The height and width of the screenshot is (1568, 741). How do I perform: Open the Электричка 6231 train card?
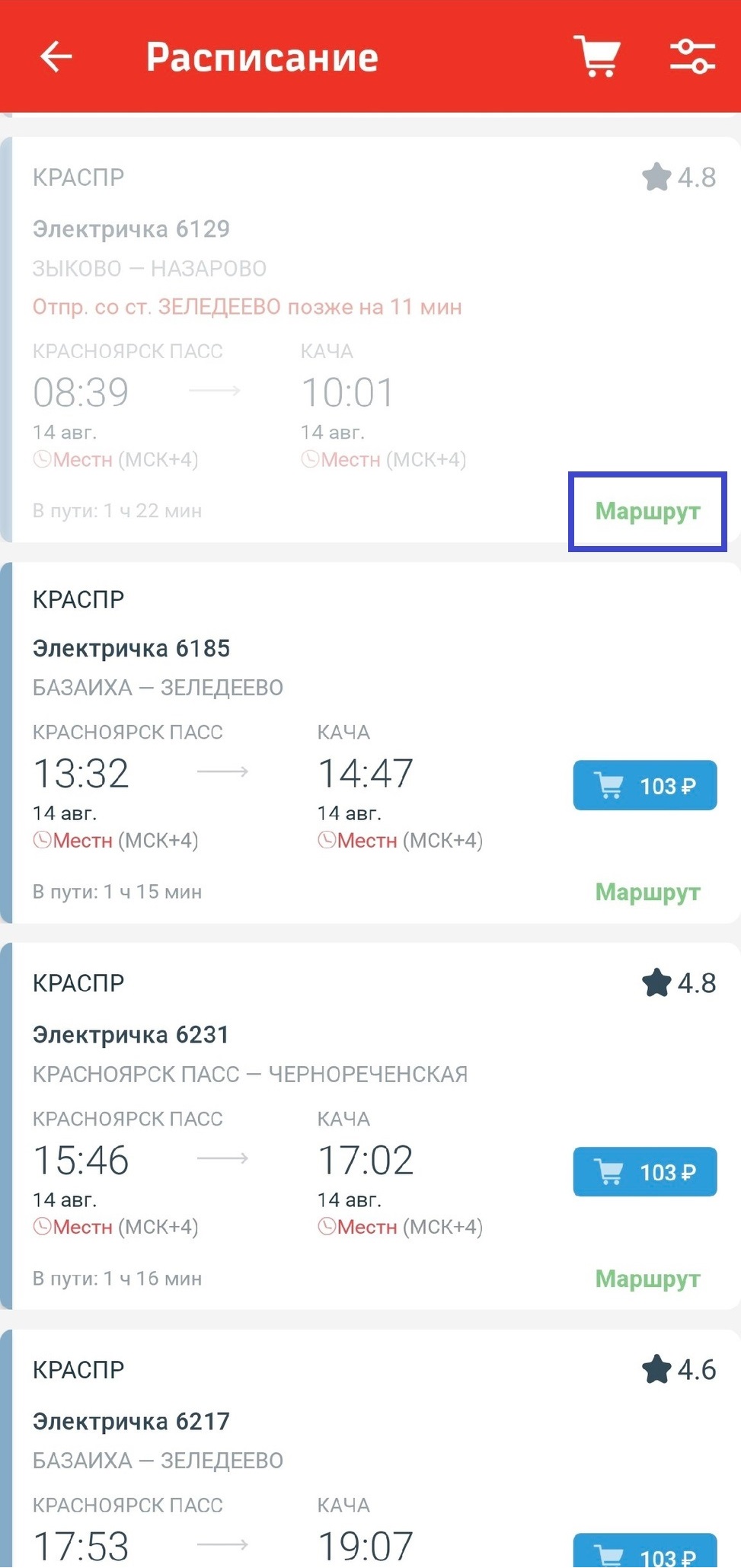(x=370, y=1126)
